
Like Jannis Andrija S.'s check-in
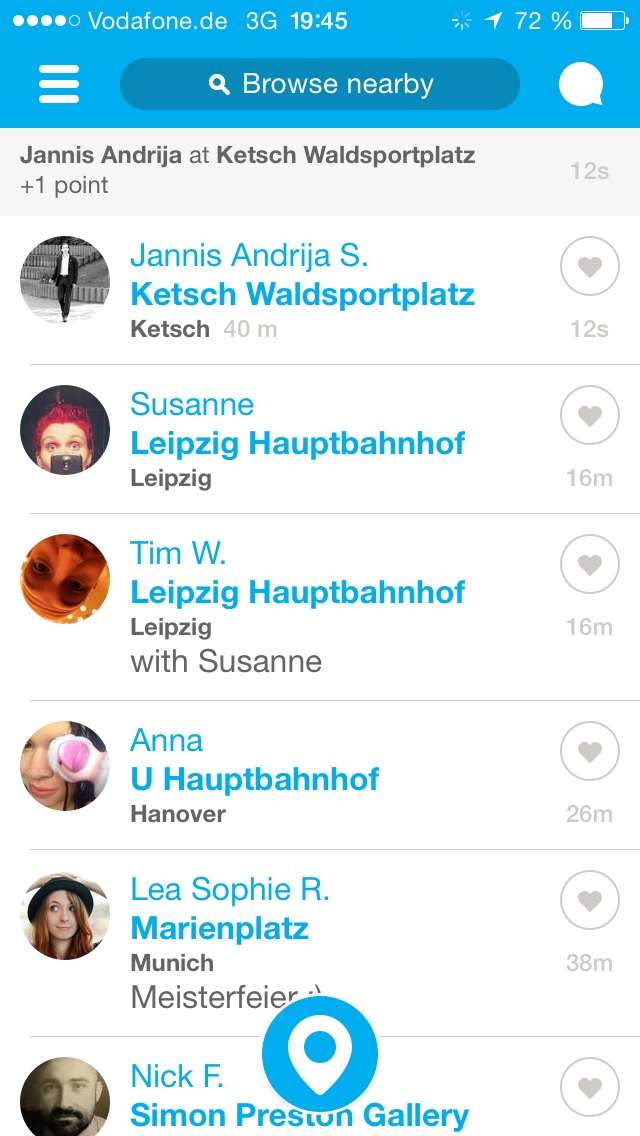tap(590, 266)
